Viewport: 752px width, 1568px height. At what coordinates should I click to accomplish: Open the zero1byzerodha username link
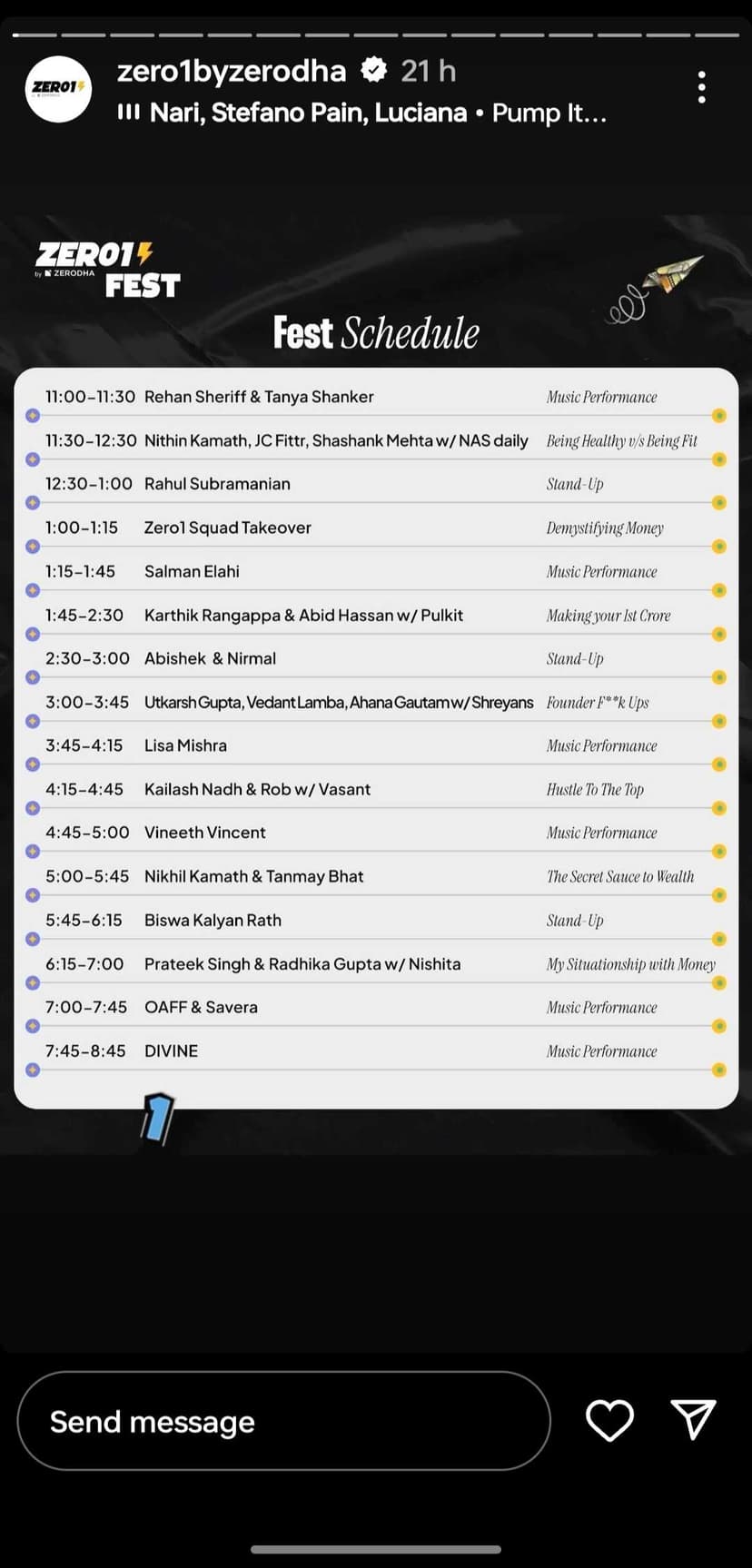tap(231, 71)
